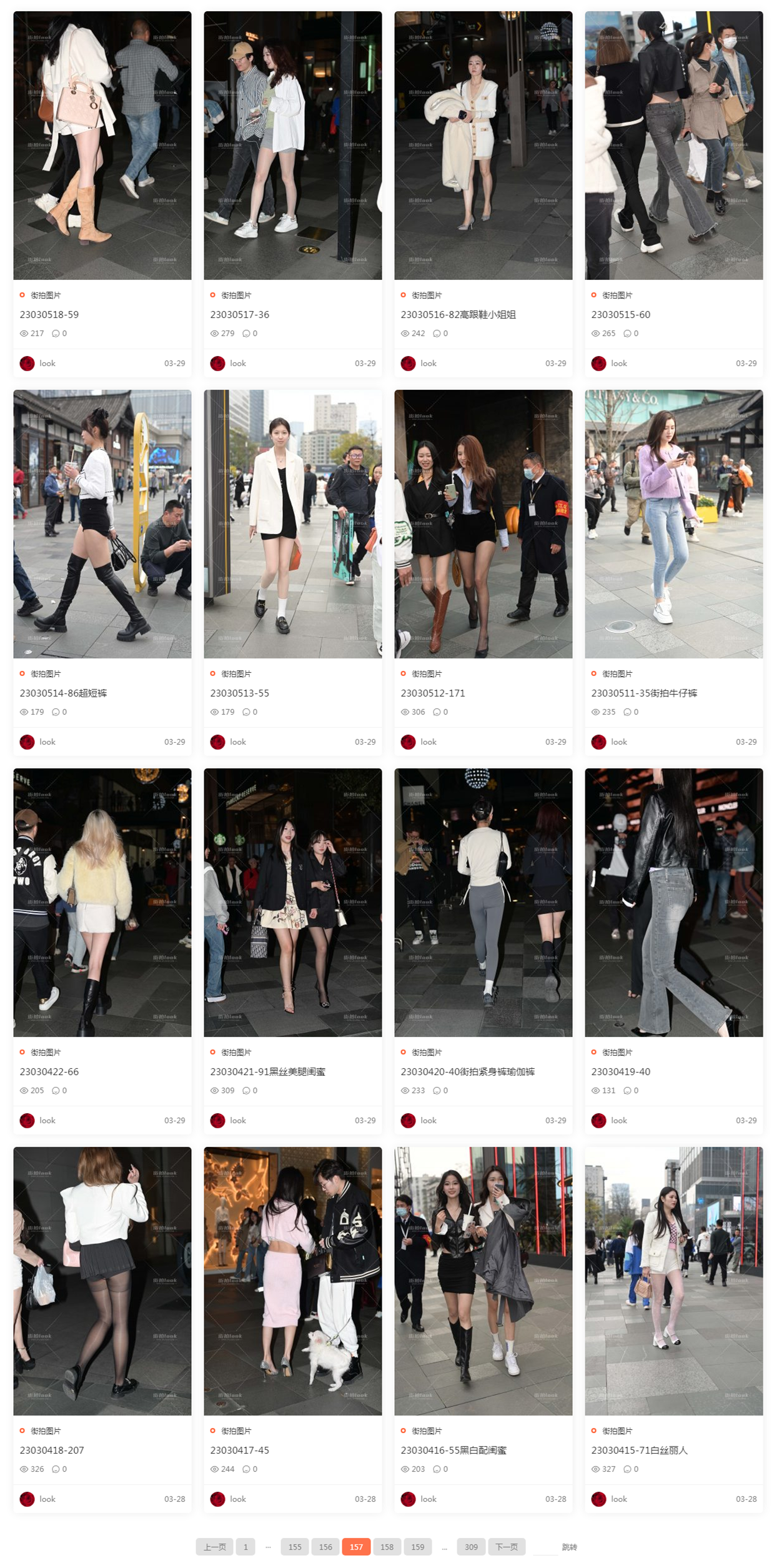The height and width of the screenshot is (1568, 784).
Task: Go to next page 下一页
Action: click(506, 1547)
